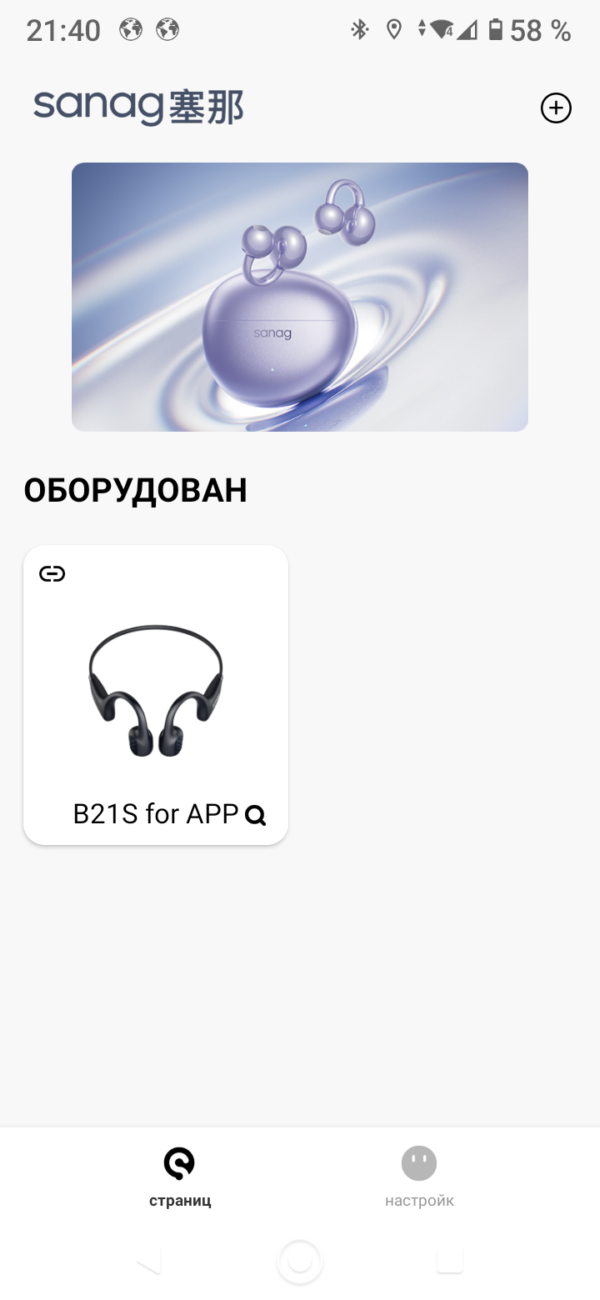Go back with system back button
Image resolution: width=600 pixels, height=1300 pixels.
tap(149, 1262)
